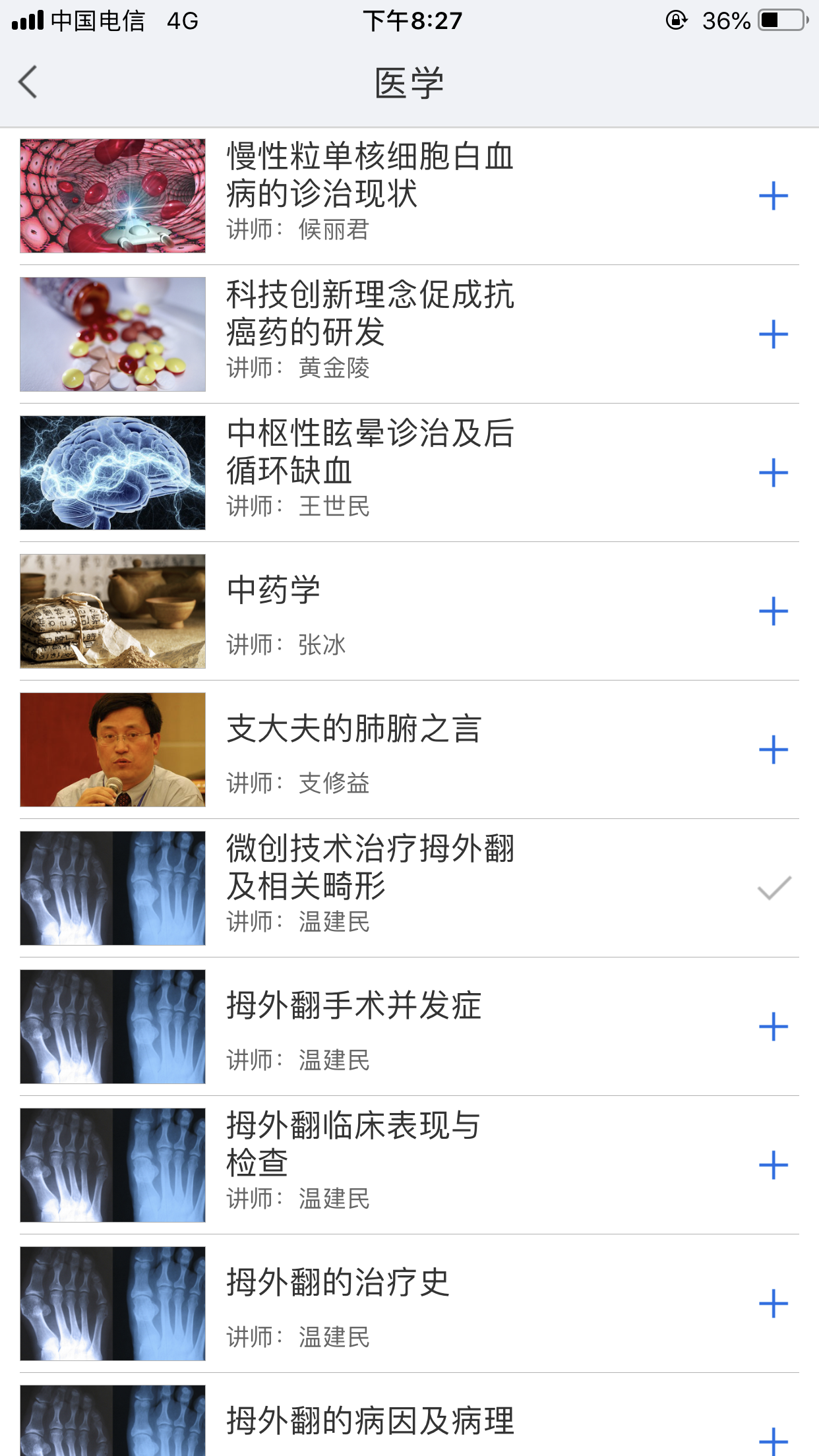Go back from the 医学 page
The image size is (819, 1456).
pyautogui.click(x=28, y=82)
